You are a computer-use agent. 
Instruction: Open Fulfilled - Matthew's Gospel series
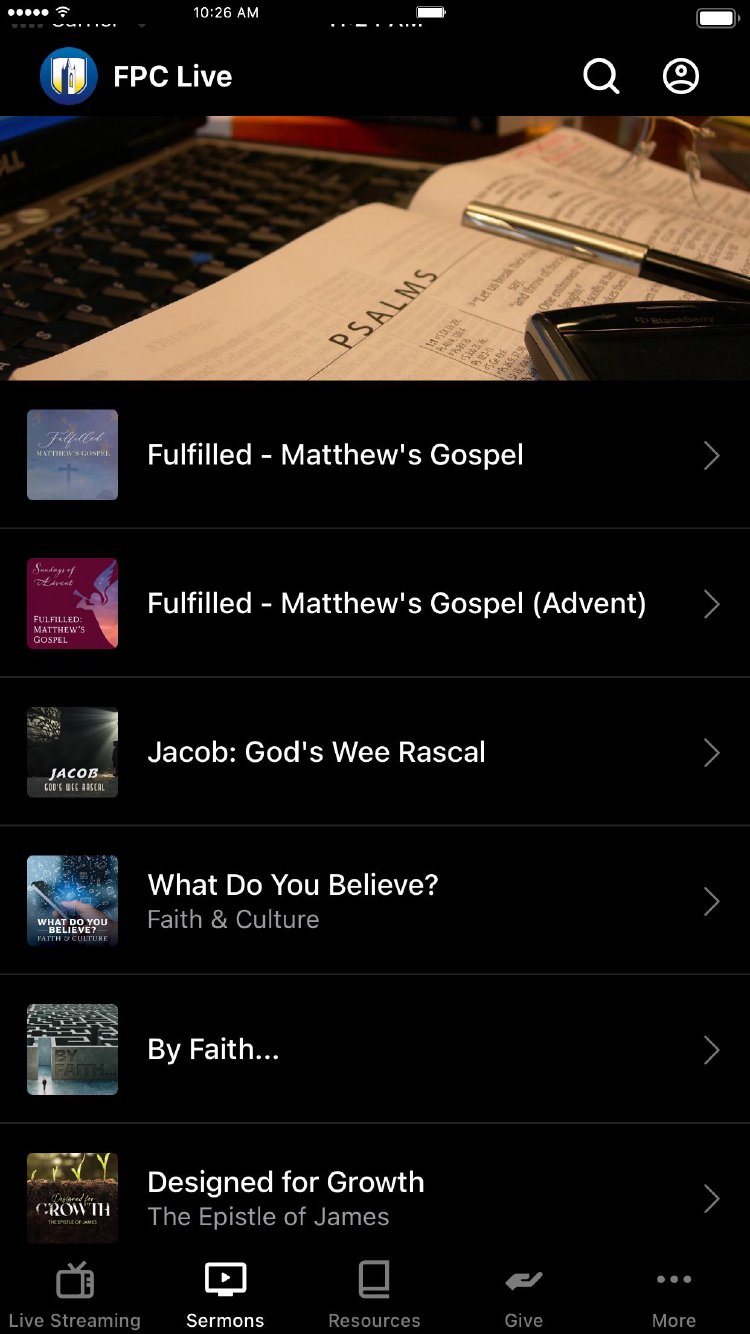tap(375, 455)
